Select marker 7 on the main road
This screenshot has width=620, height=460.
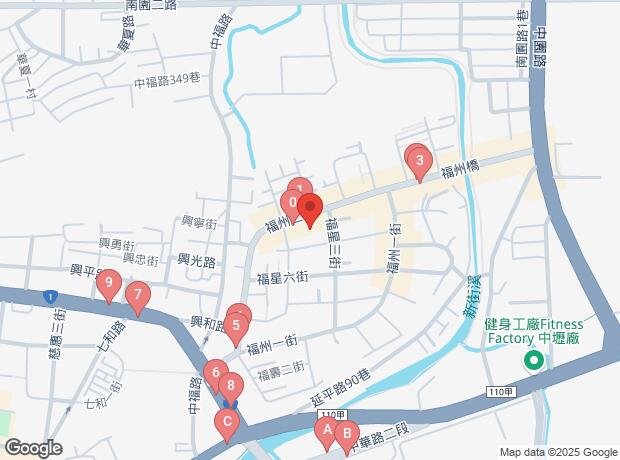click(x=138, y=298)
